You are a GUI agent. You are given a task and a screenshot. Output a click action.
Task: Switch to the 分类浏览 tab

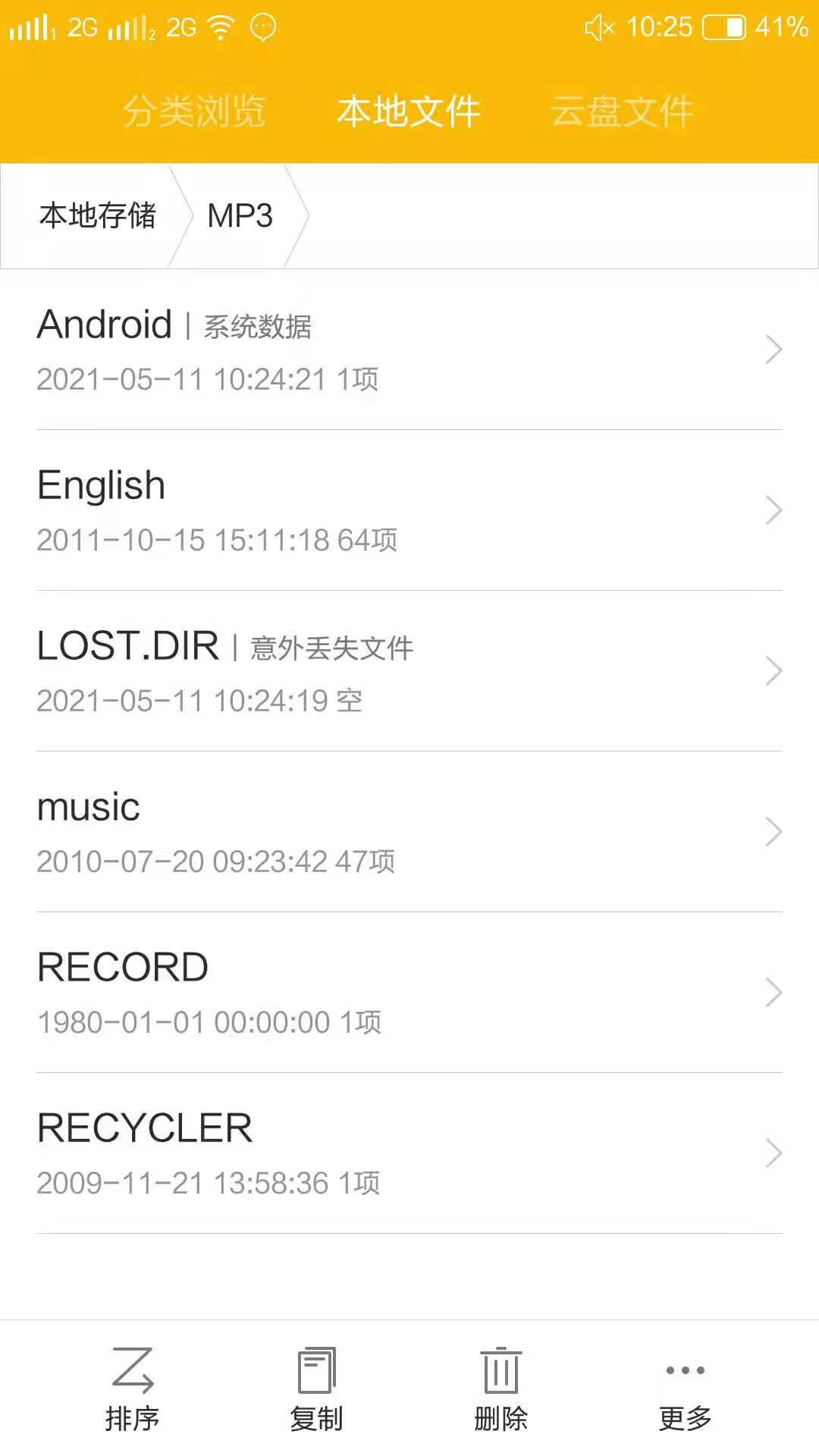pyautogui.click(x=194, y=111)
